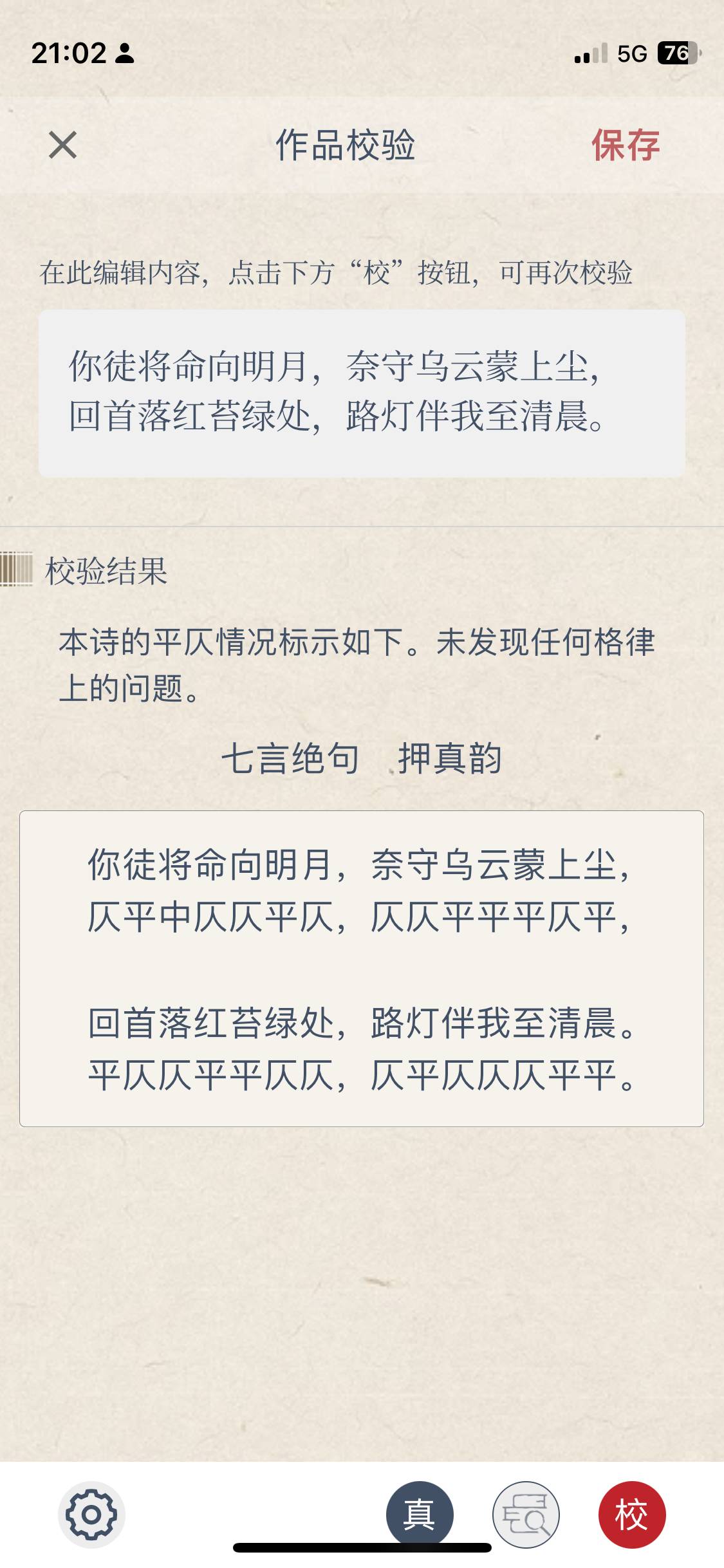
Task: Open the scroll search icon
Action: pyautogui.click(x=526, y=1514)
